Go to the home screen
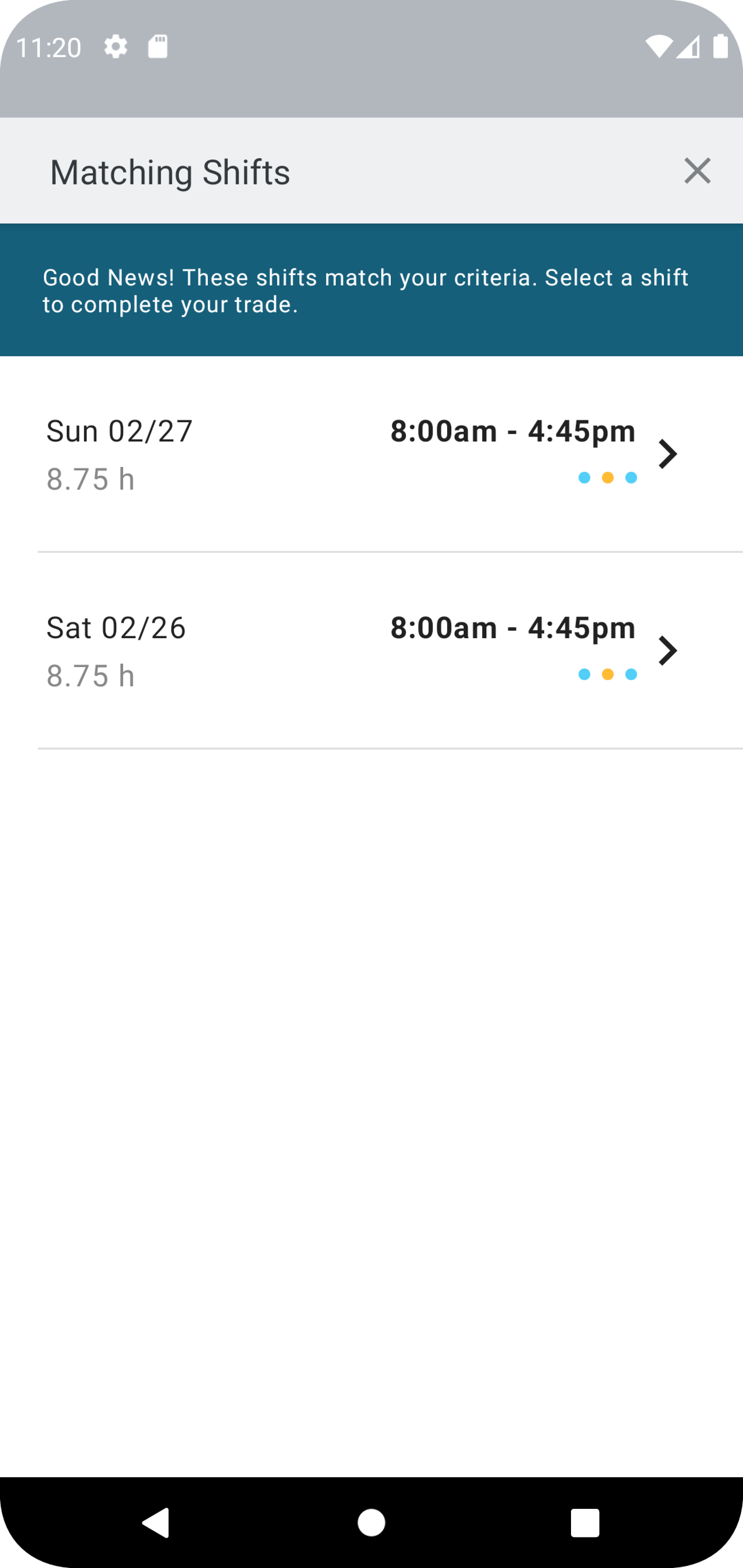The image size is (743, 1568). (x=371, y=1523)
